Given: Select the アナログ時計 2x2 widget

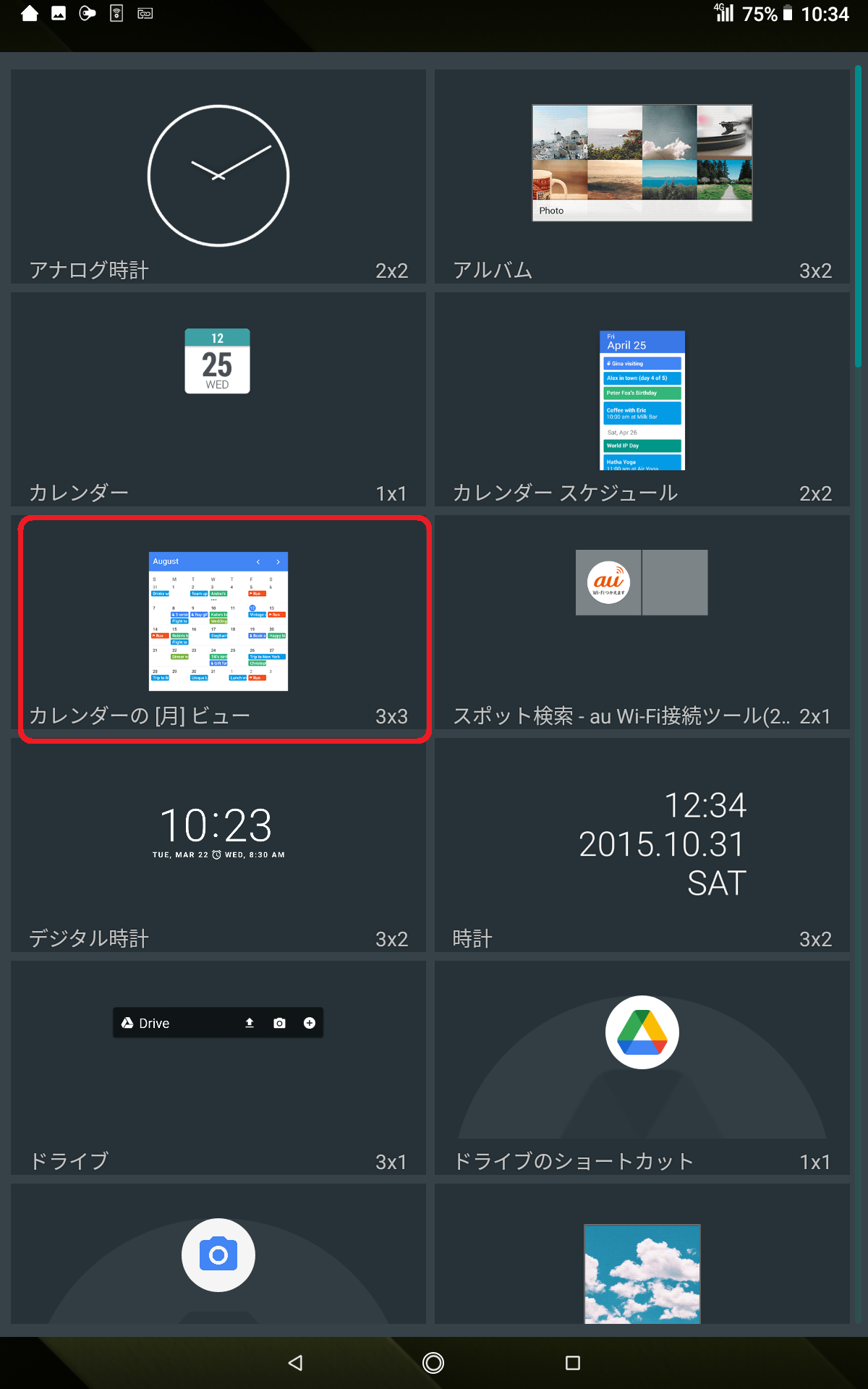Looking at the screenshot, I should [x=218, y=177].
